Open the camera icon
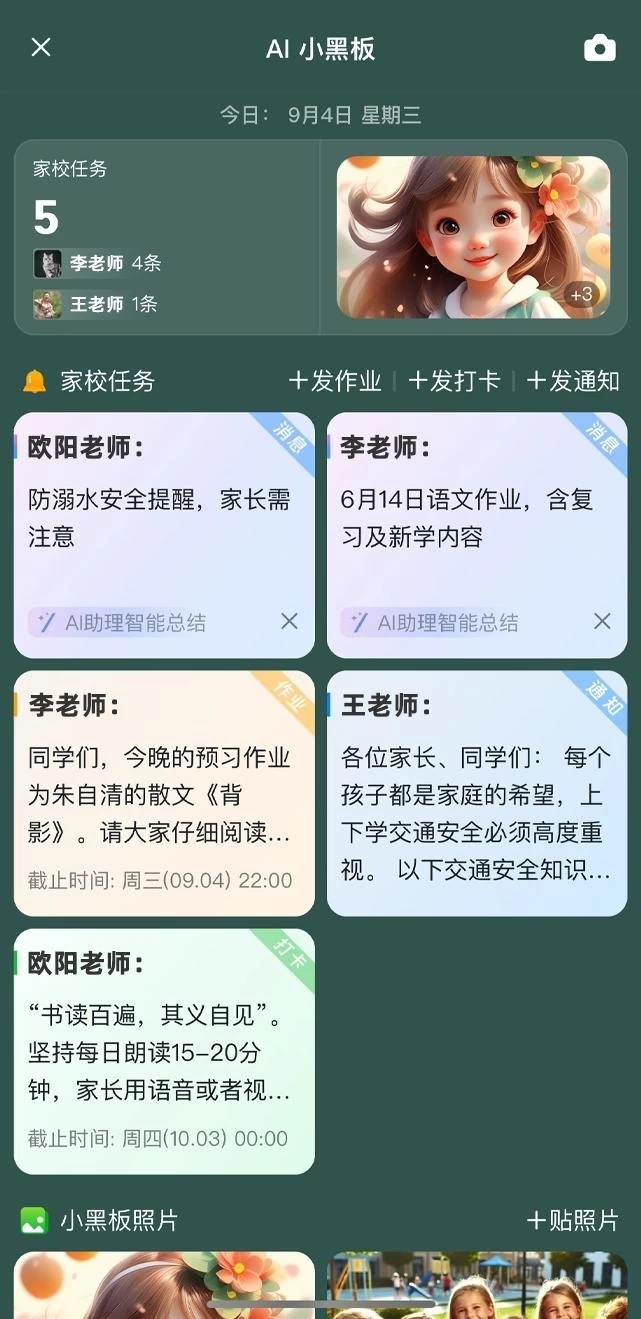Image resolution: width=641 pixels, height=1319 pixels. click(x=599, y=48)
